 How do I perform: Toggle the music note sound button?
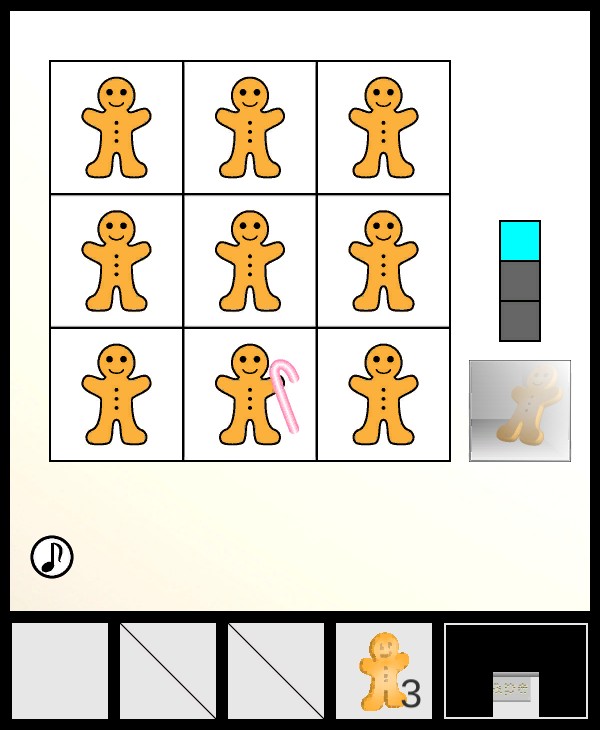pos(52,557)
